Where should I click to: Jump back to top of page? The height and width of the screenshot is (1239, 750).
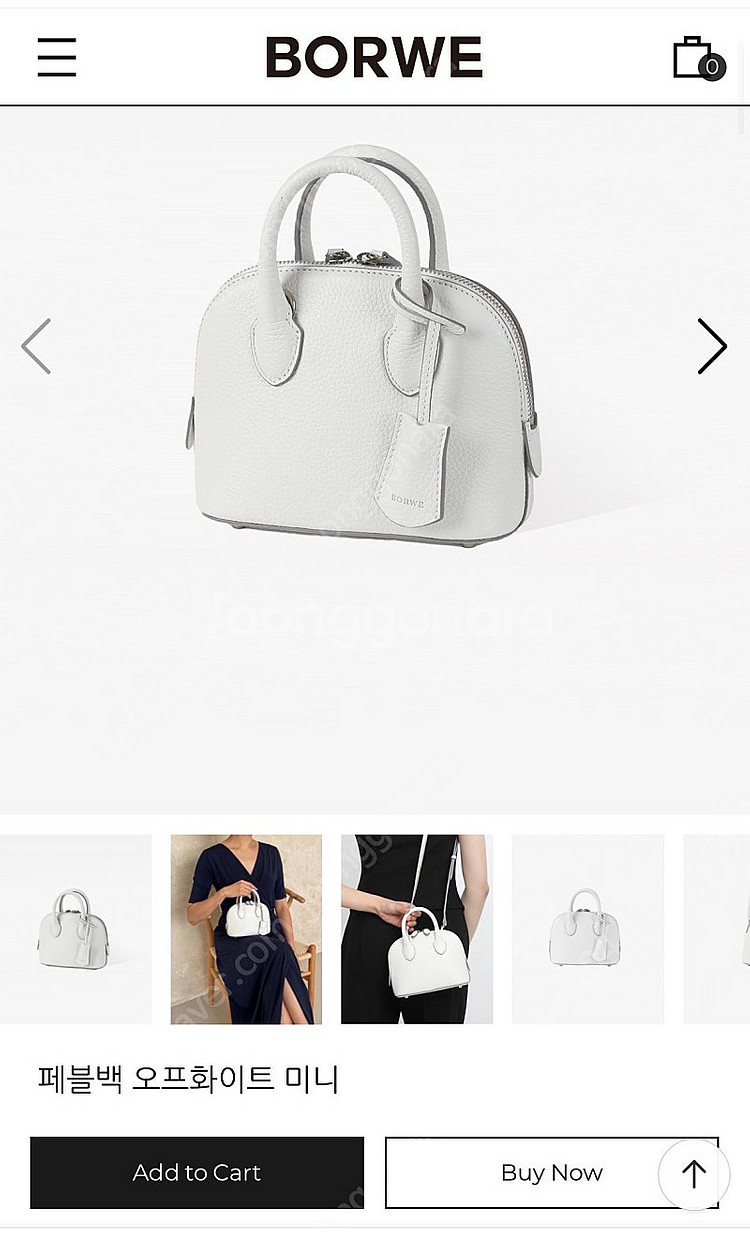[x=693, y=1174]
